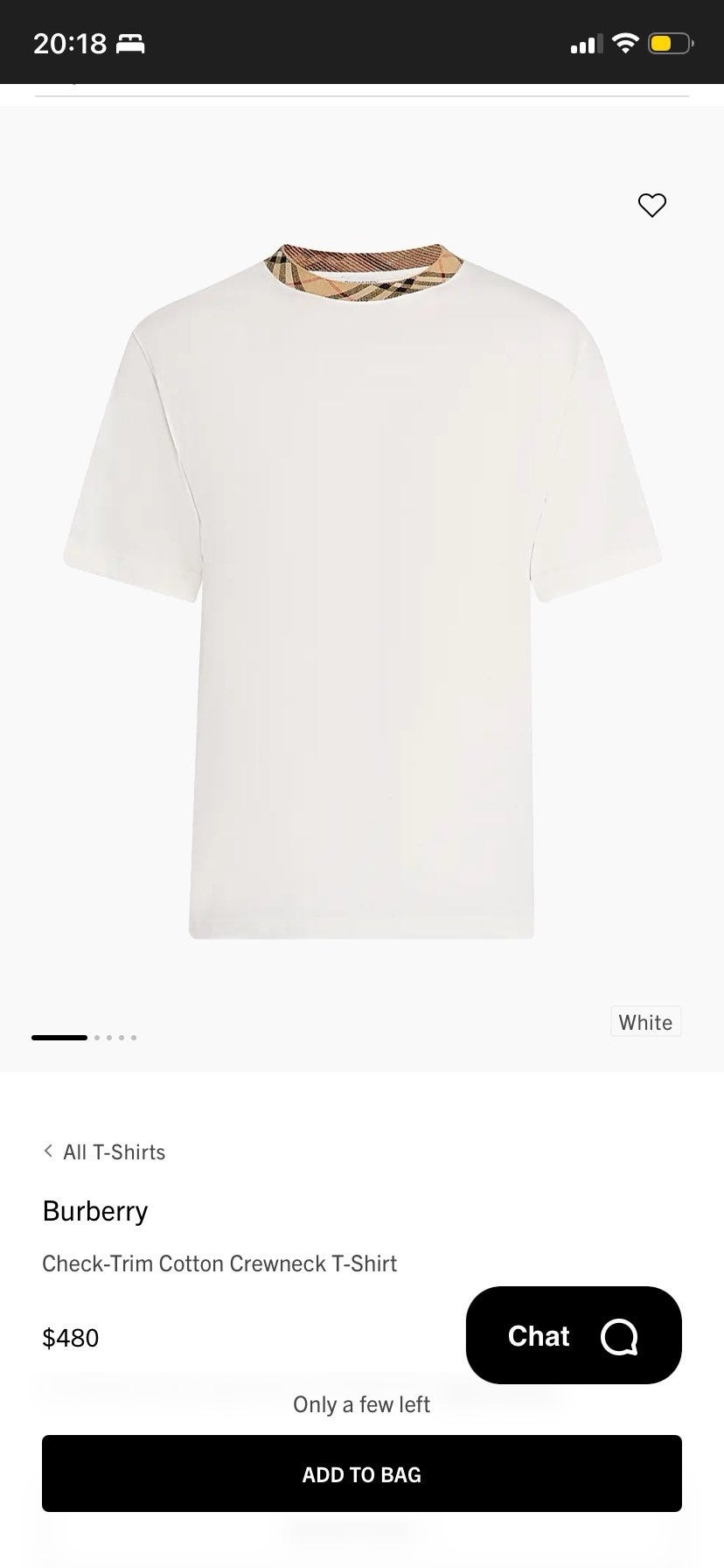
Task: Open the Chat support button
Action: click(x=574, y=1335)
